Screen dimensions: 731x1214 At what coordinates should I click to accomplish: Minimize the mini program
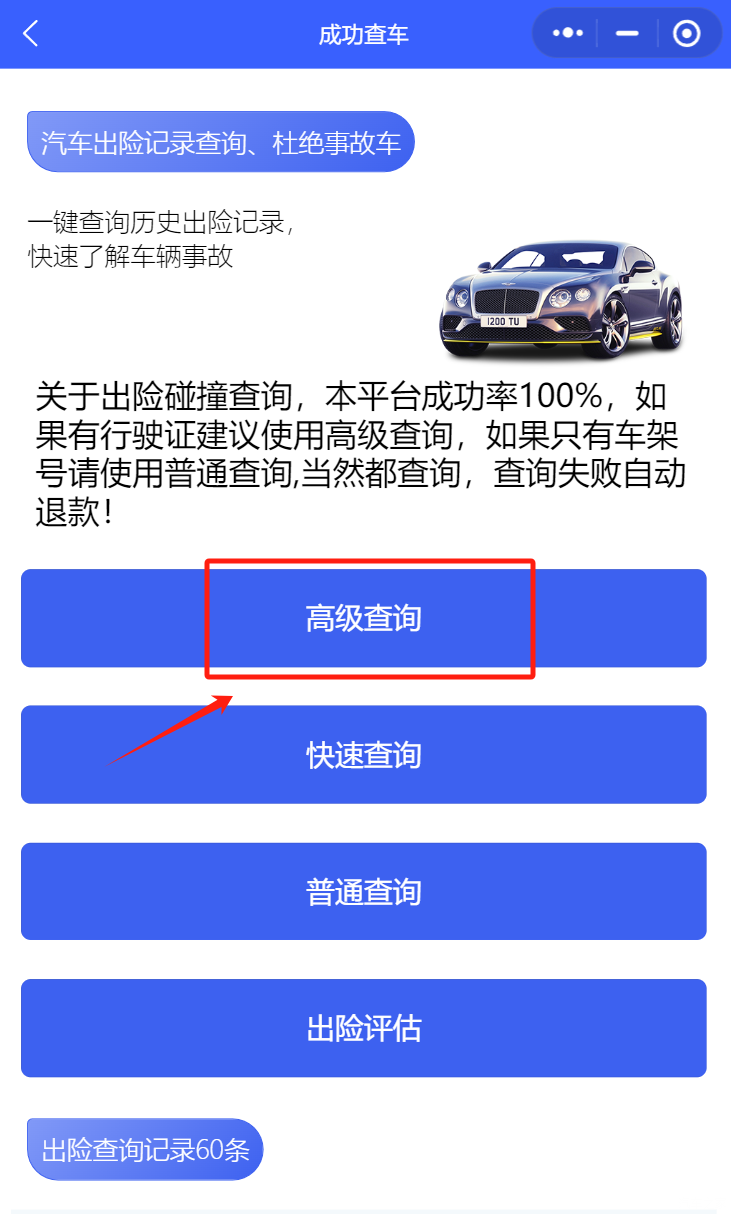pos(627,33)
